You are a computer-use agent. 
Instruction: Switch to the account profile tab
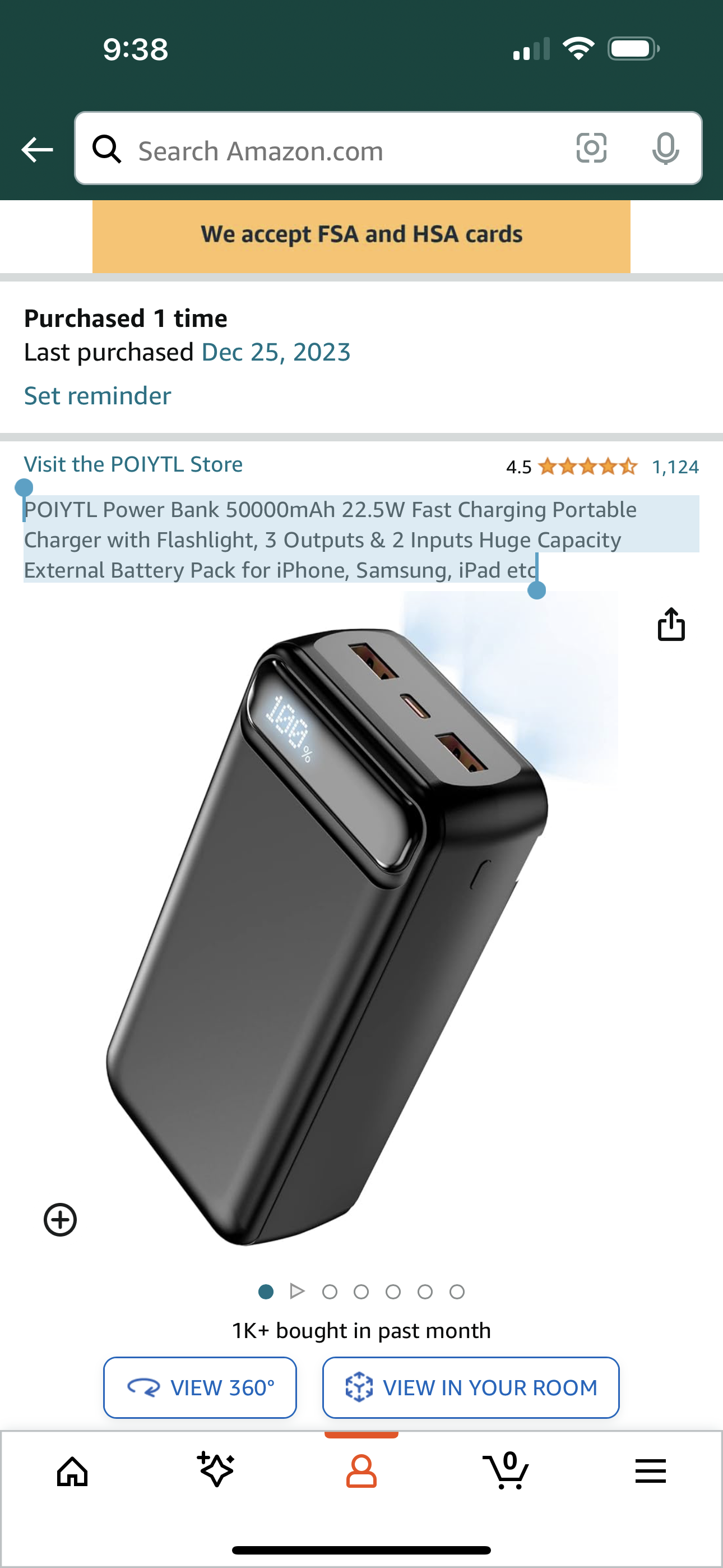(361, 1472)
